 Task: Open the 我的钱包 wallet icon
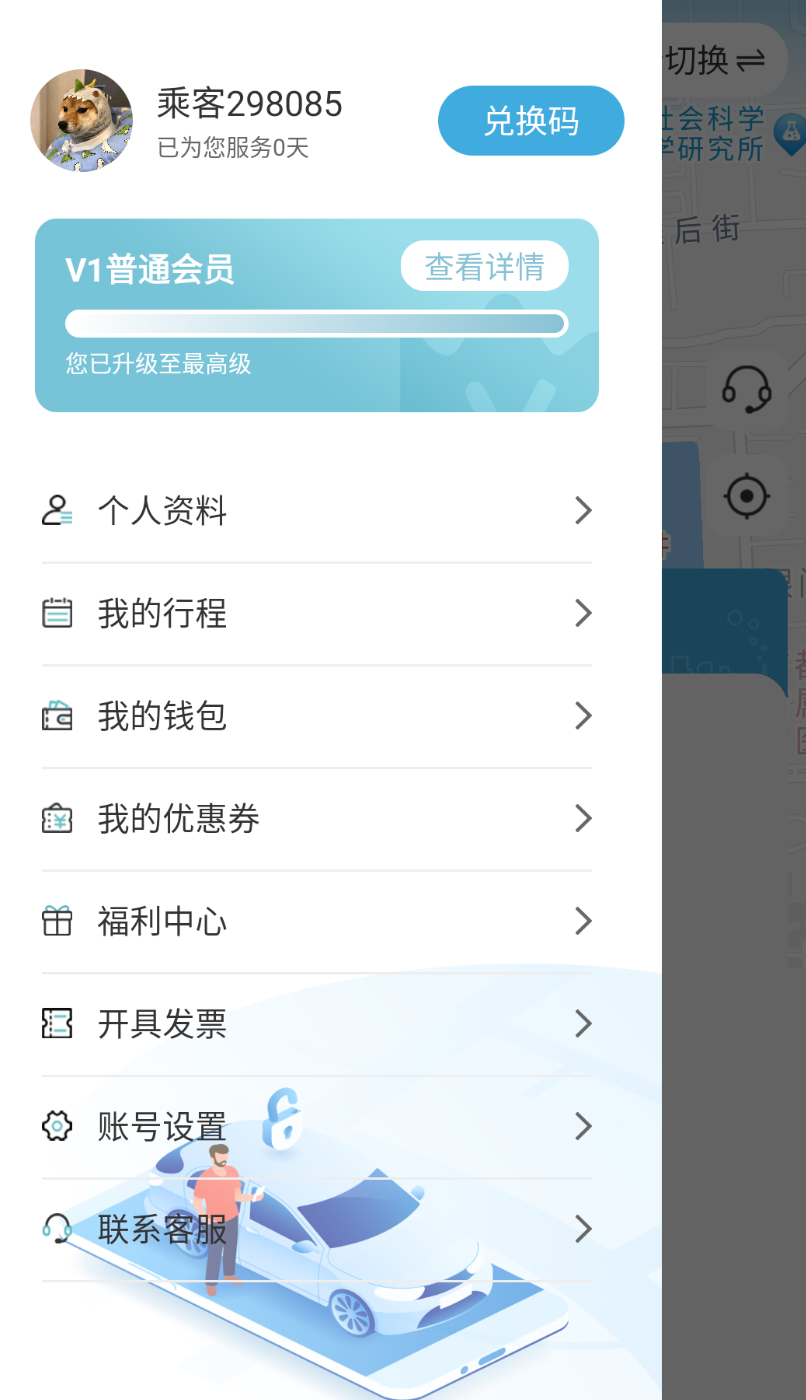[57, 716]
